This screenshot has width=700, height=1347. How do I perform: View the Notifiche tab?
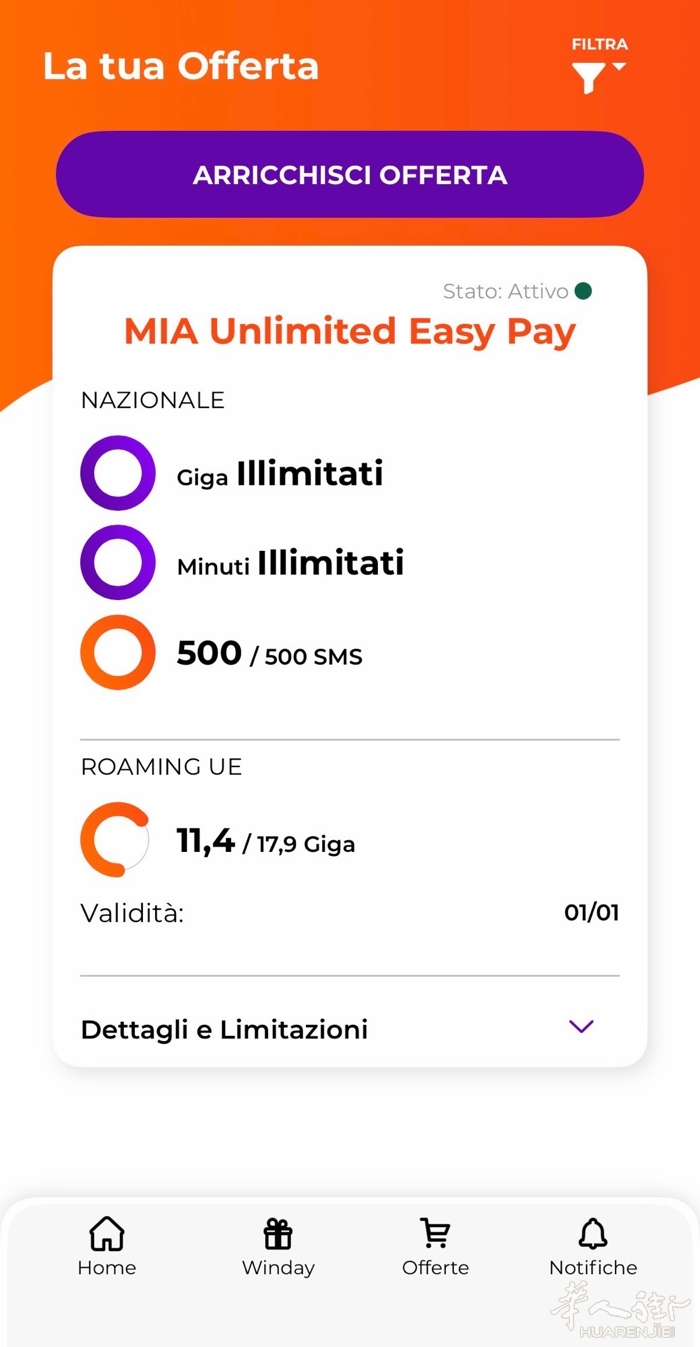click(x=593, y=1246)
